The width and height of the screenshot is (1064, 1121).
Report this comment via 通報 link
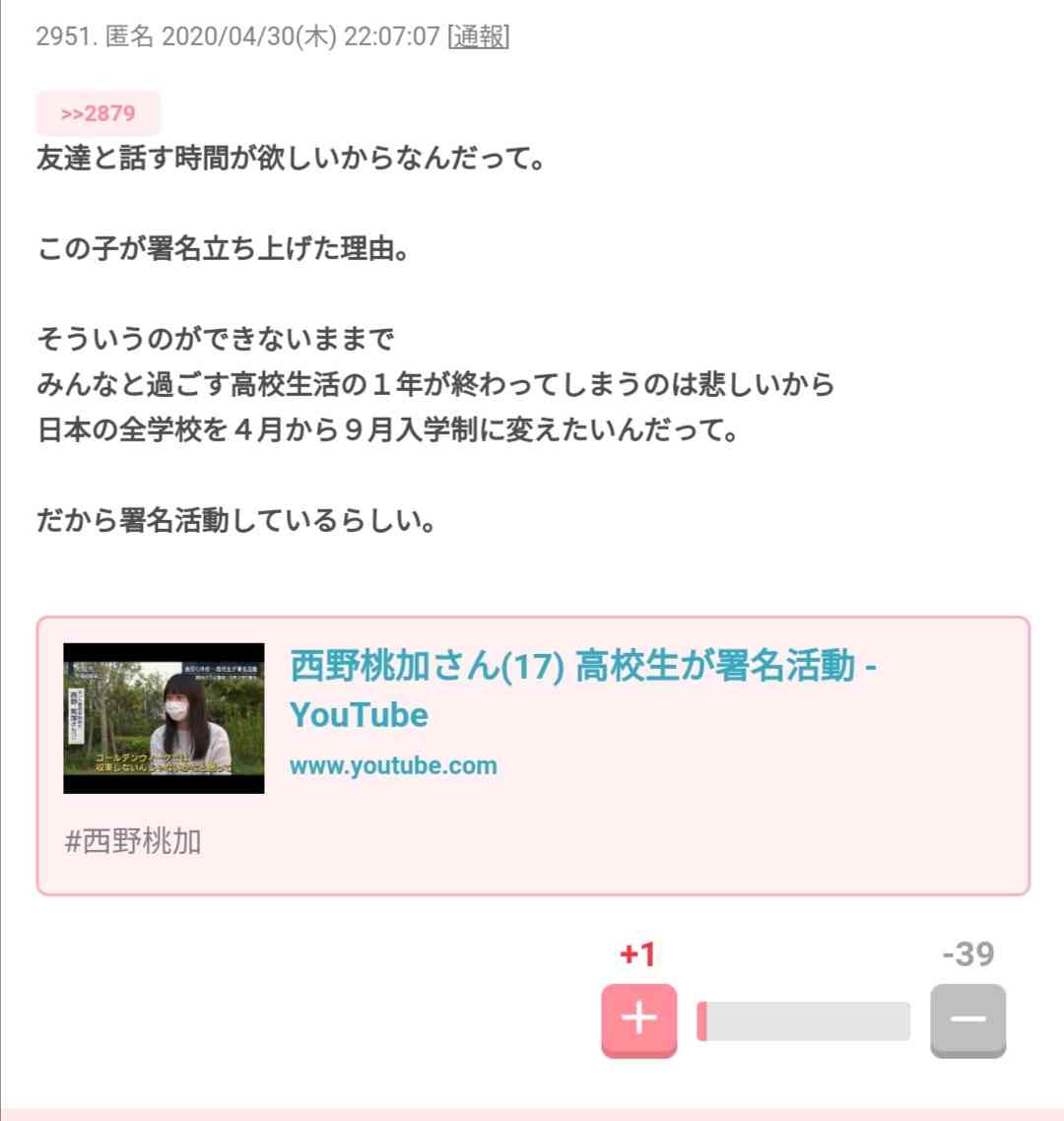(478, 37)
